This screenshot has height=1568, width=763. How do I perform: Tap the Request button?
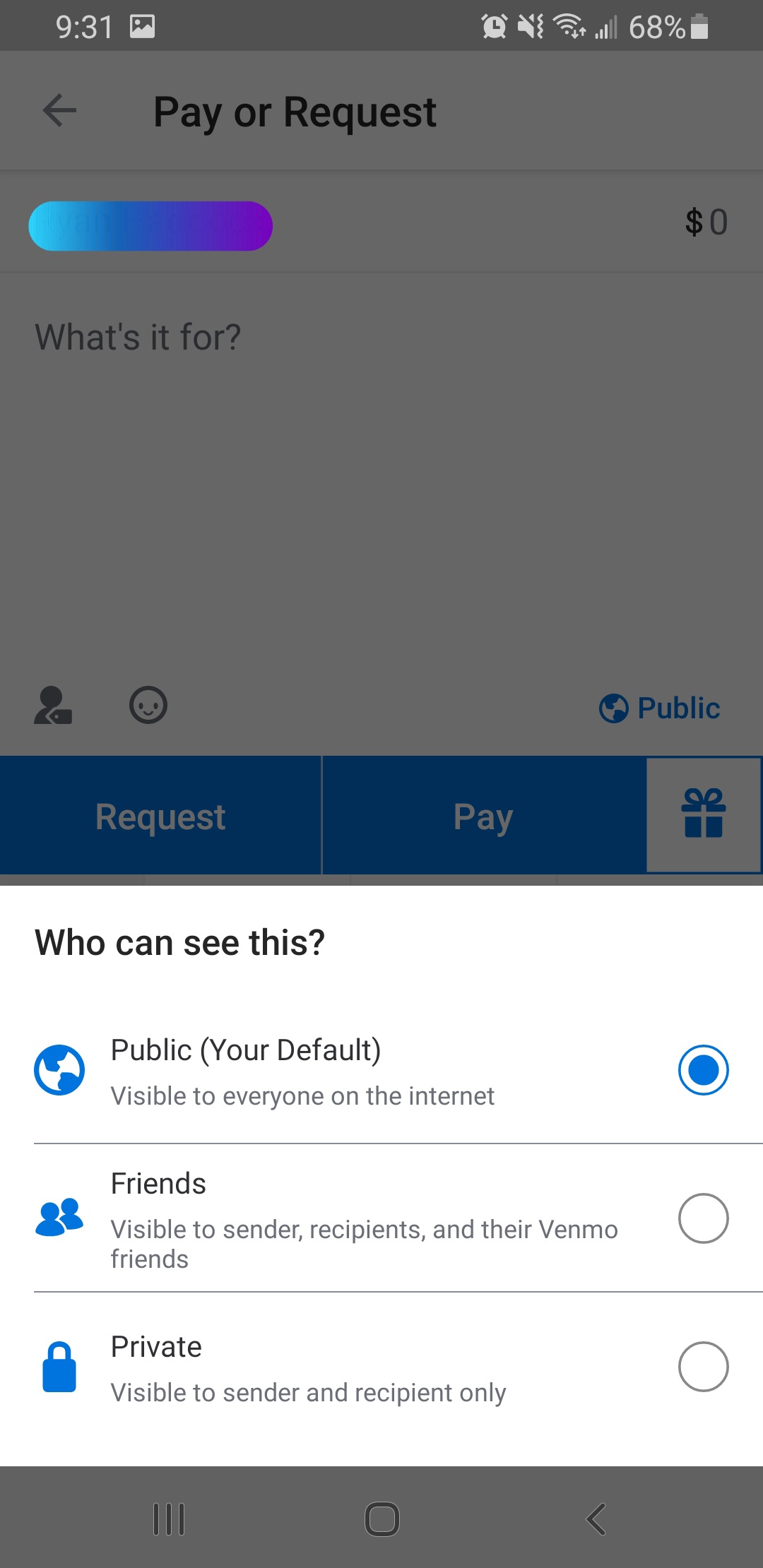click(x=160, y=816)
